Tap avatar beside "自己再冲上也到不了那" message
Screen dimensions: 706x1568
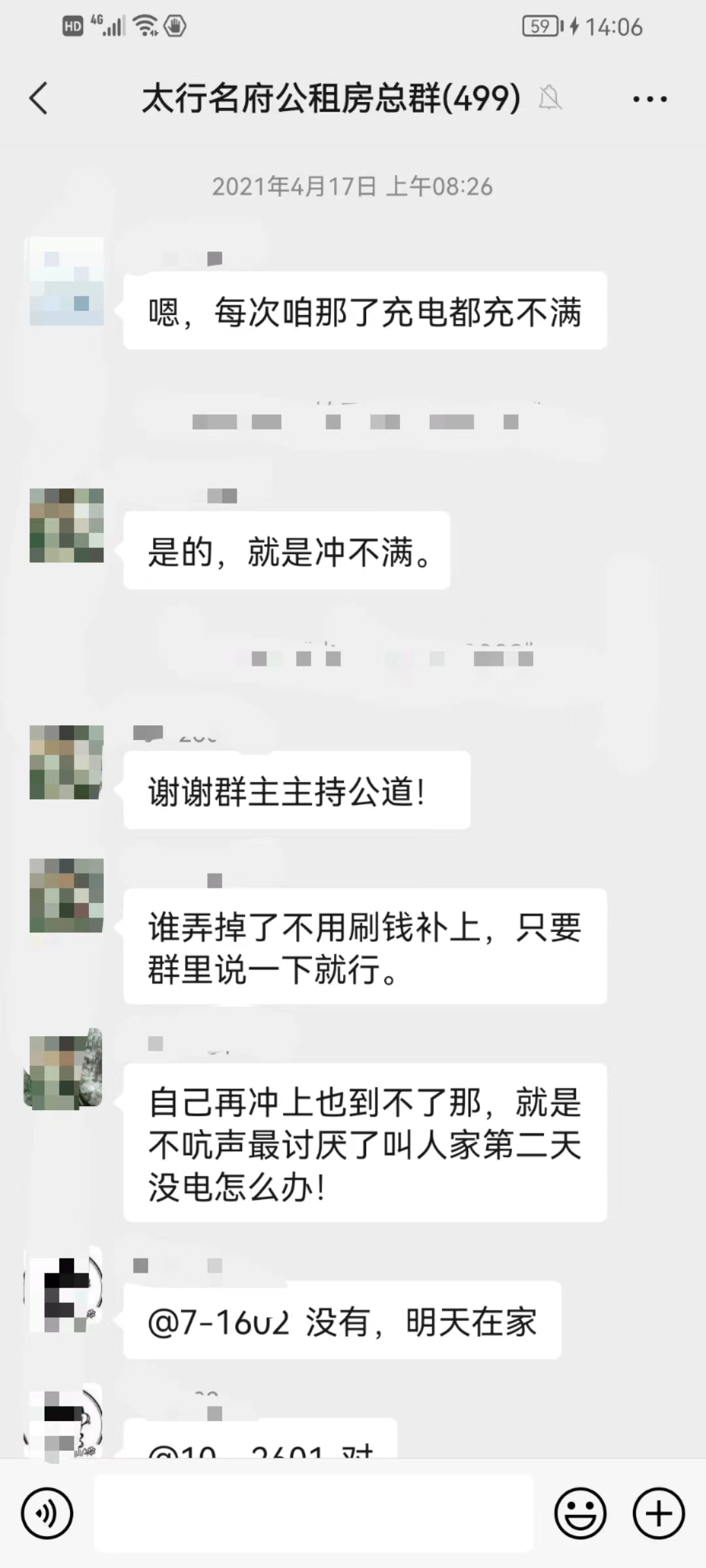(64, 1070)
